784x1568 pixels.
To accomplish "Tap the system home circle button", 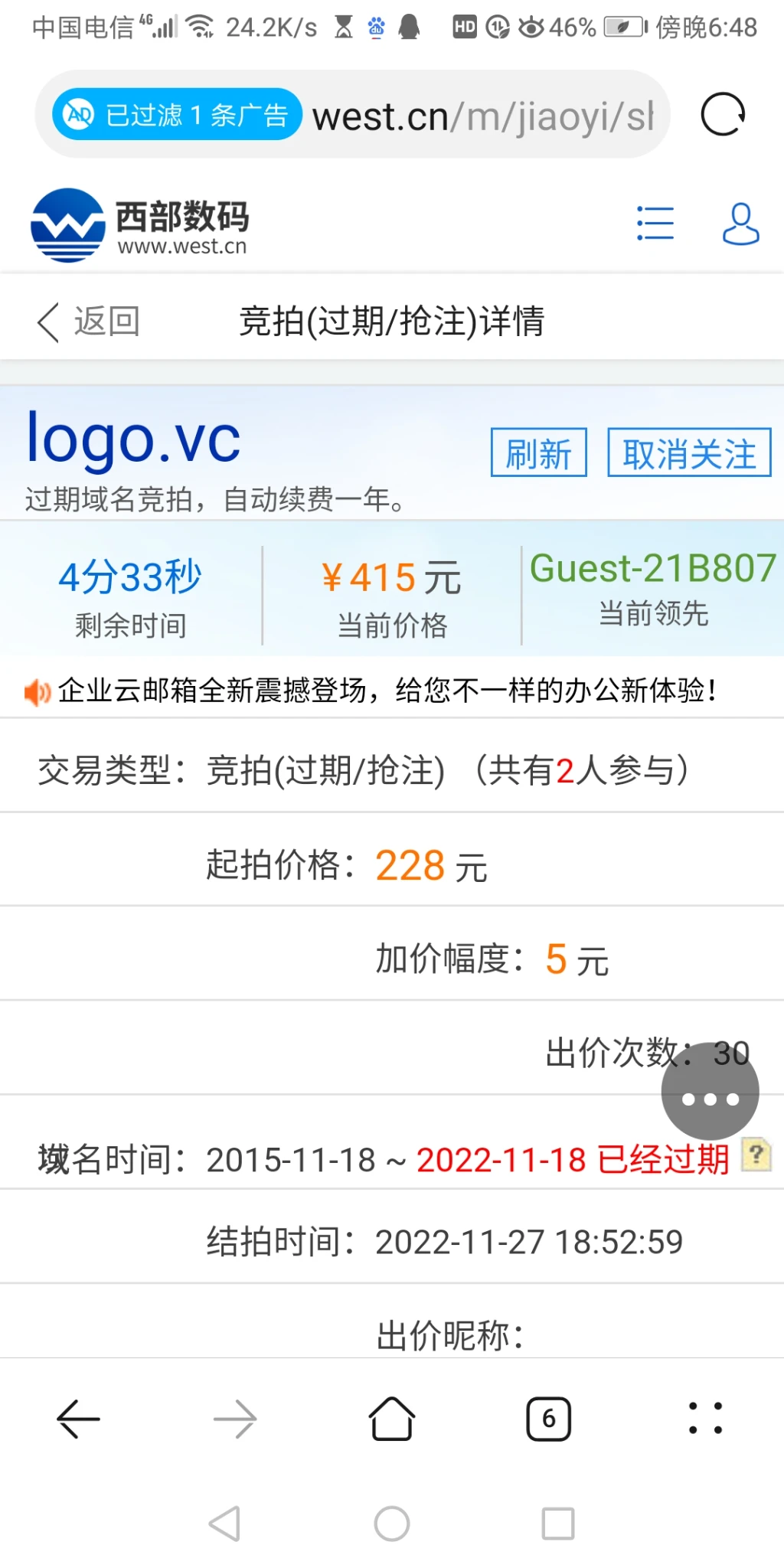I will tap(392, 1524).
